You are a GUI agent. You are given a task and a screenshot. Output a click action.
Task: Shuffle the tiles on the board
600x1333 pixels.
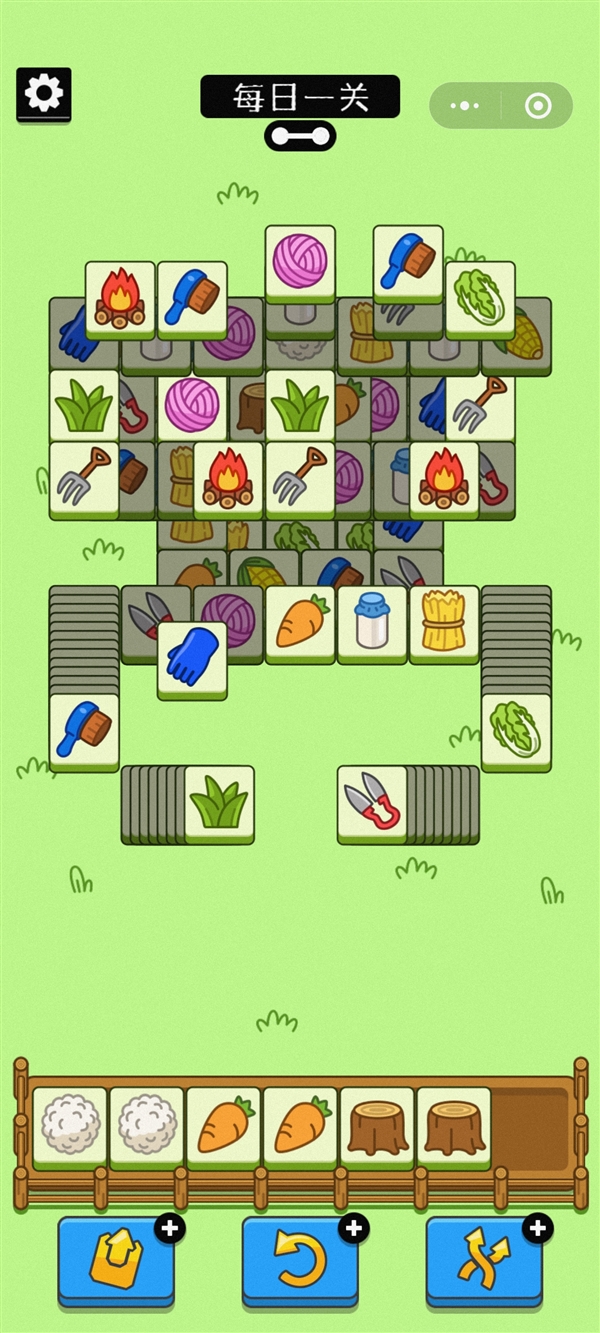click(484, 1262)
